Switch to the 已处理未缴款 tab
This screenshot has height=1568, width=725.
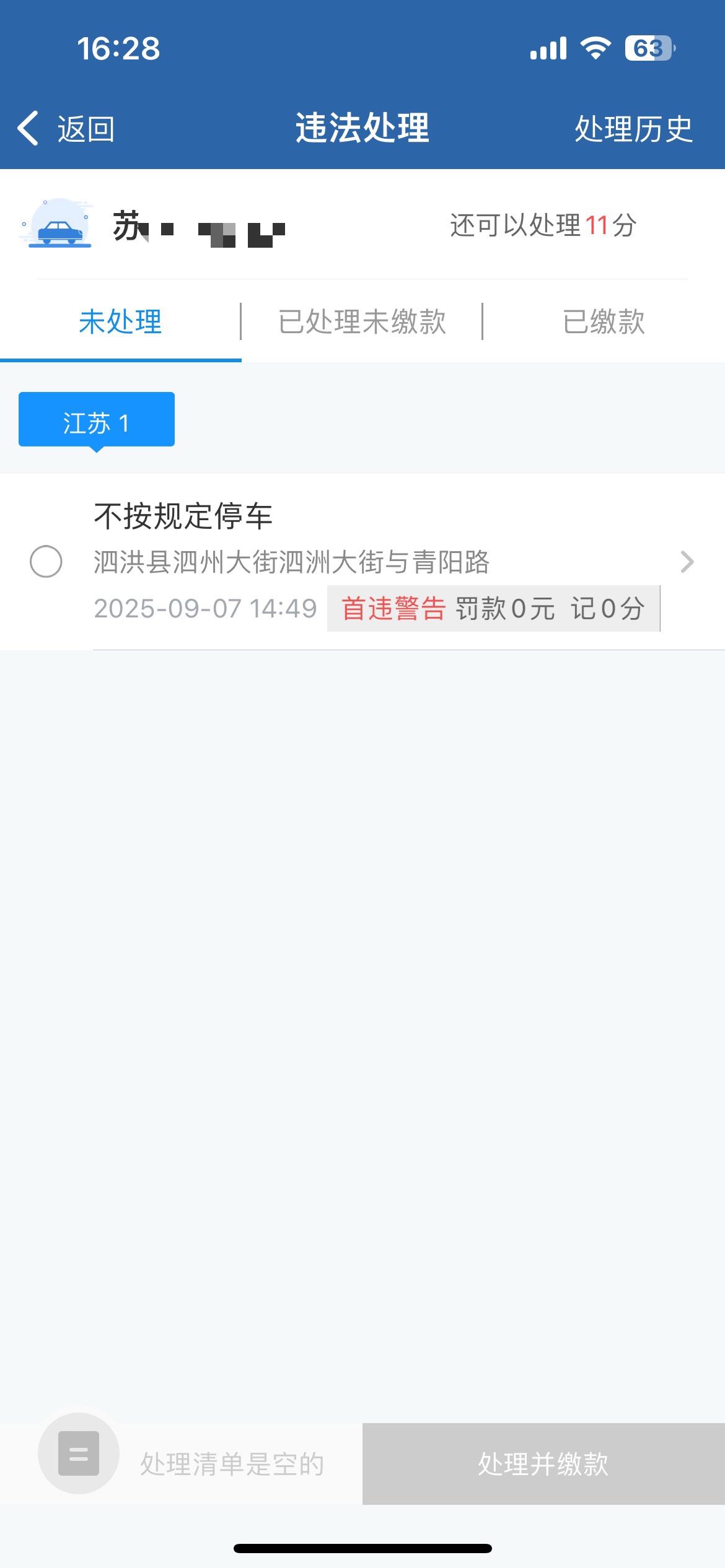(x=362, y=322)
